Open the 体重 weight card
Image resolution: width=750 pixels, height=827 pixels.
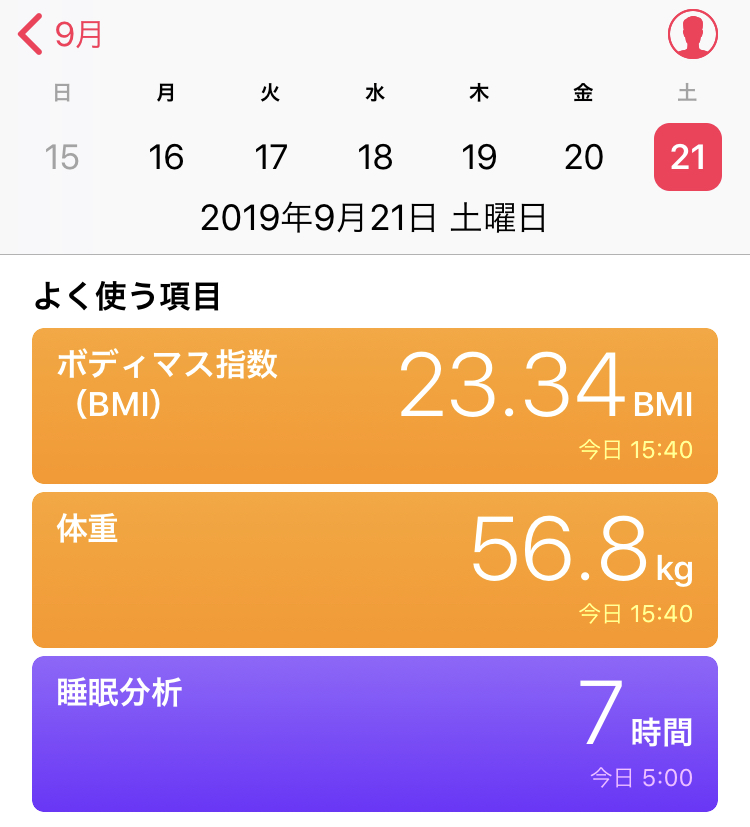[x=375, y=570]
